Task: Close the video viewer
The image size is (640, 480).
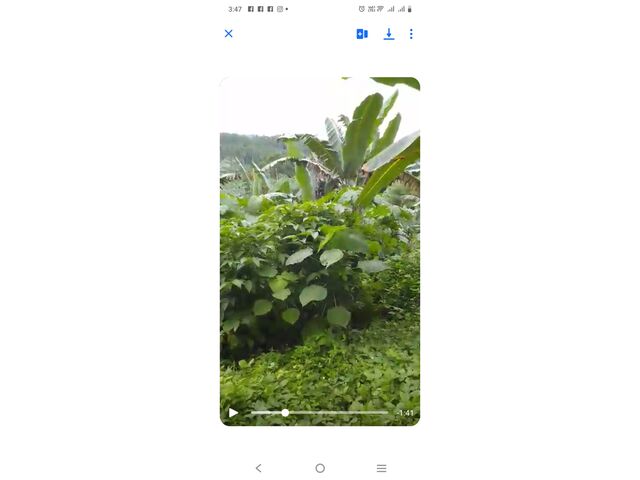Action: 228,34
